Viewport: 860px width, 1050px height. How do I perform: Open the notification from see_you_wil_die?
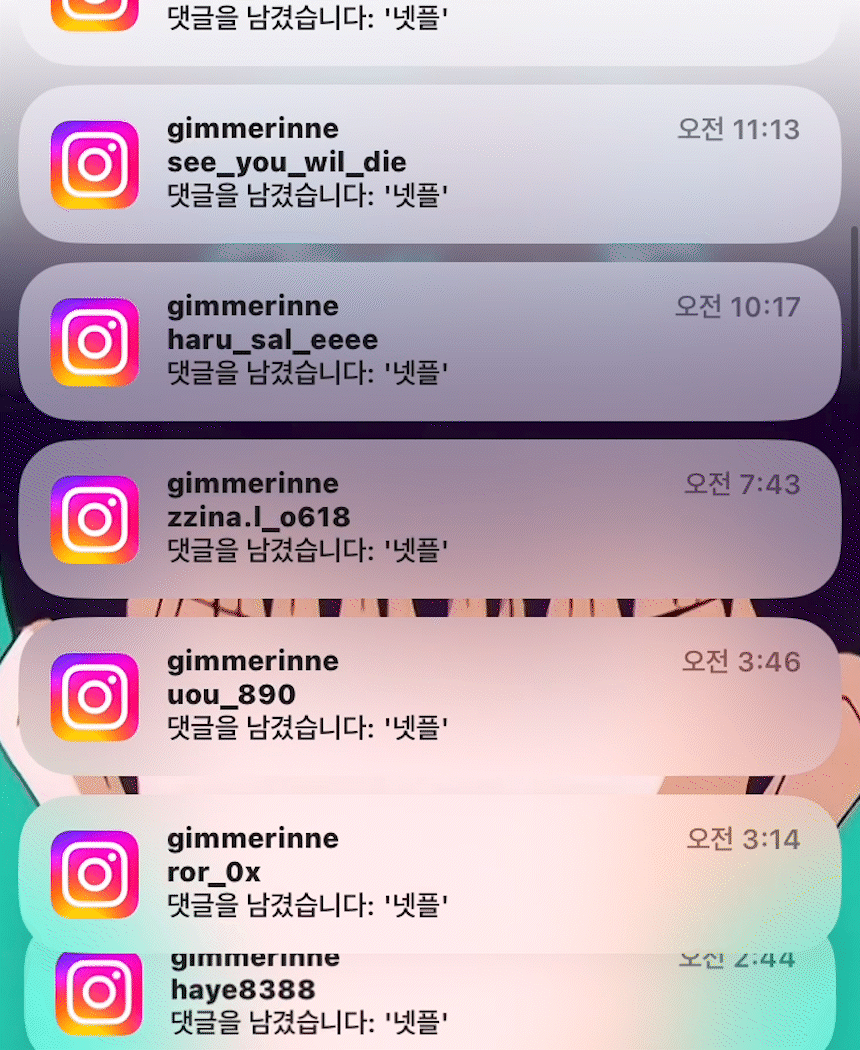coord(429,164)
